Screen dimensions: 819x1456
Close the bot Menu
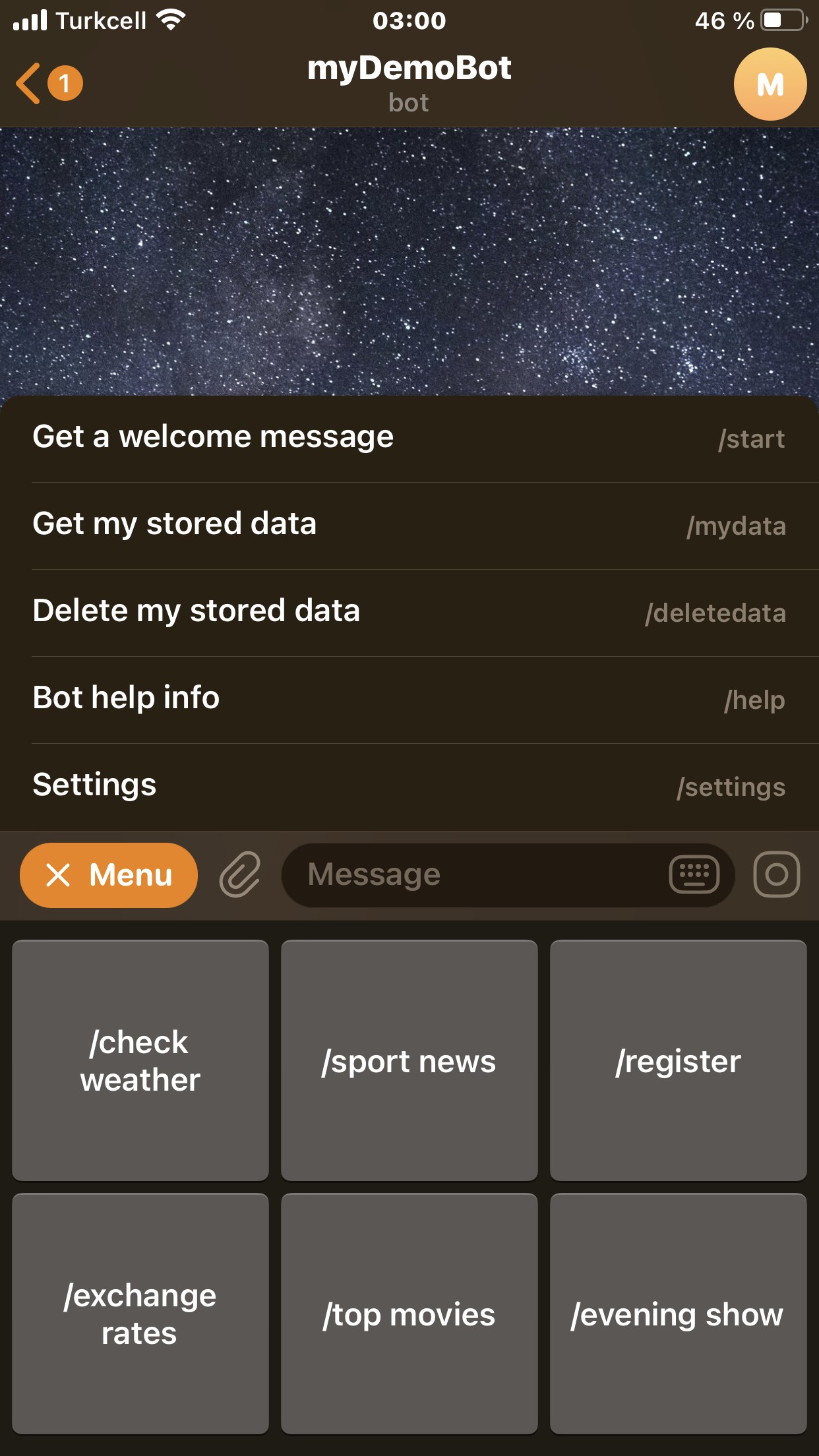tap(109, 875)
